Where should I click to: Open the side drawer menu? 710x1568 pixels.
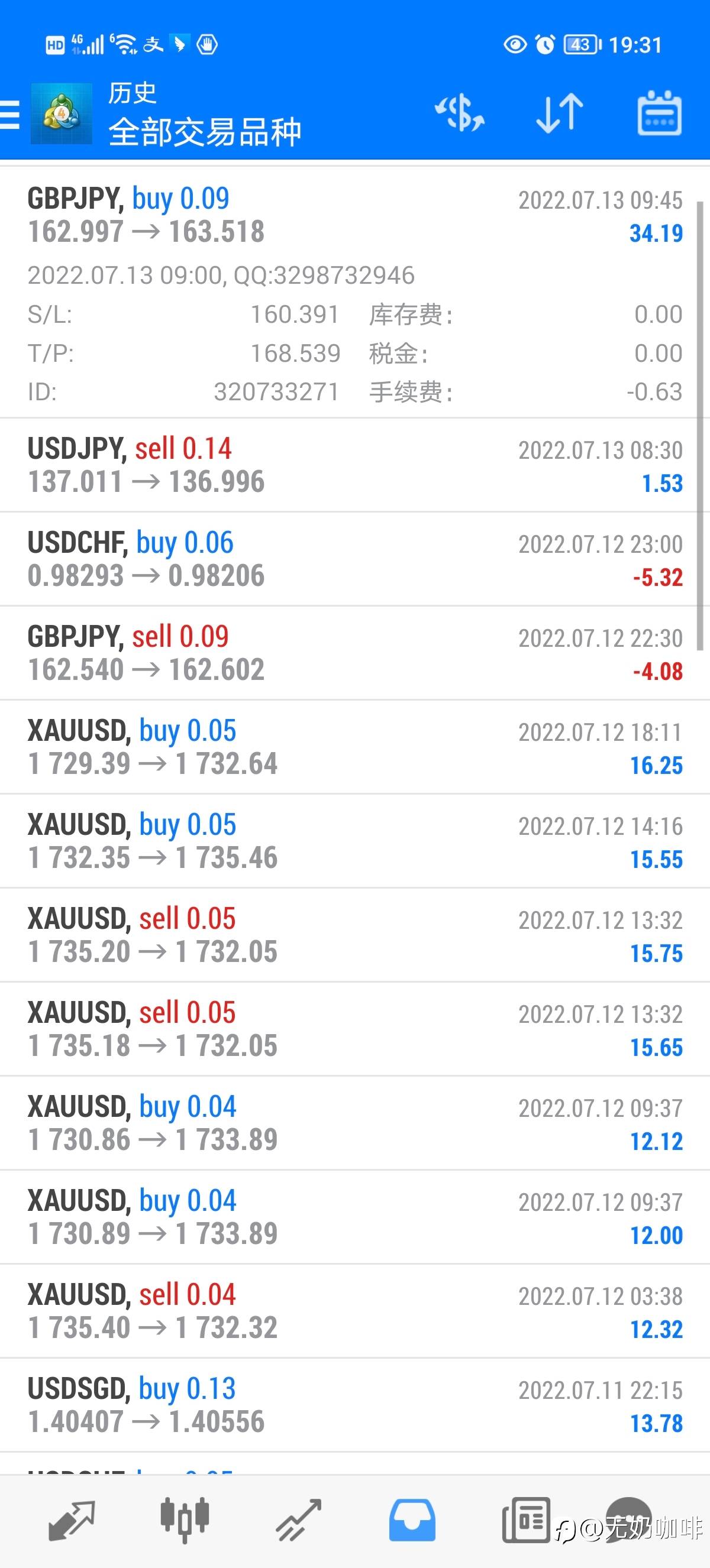[x=10, y=114]
